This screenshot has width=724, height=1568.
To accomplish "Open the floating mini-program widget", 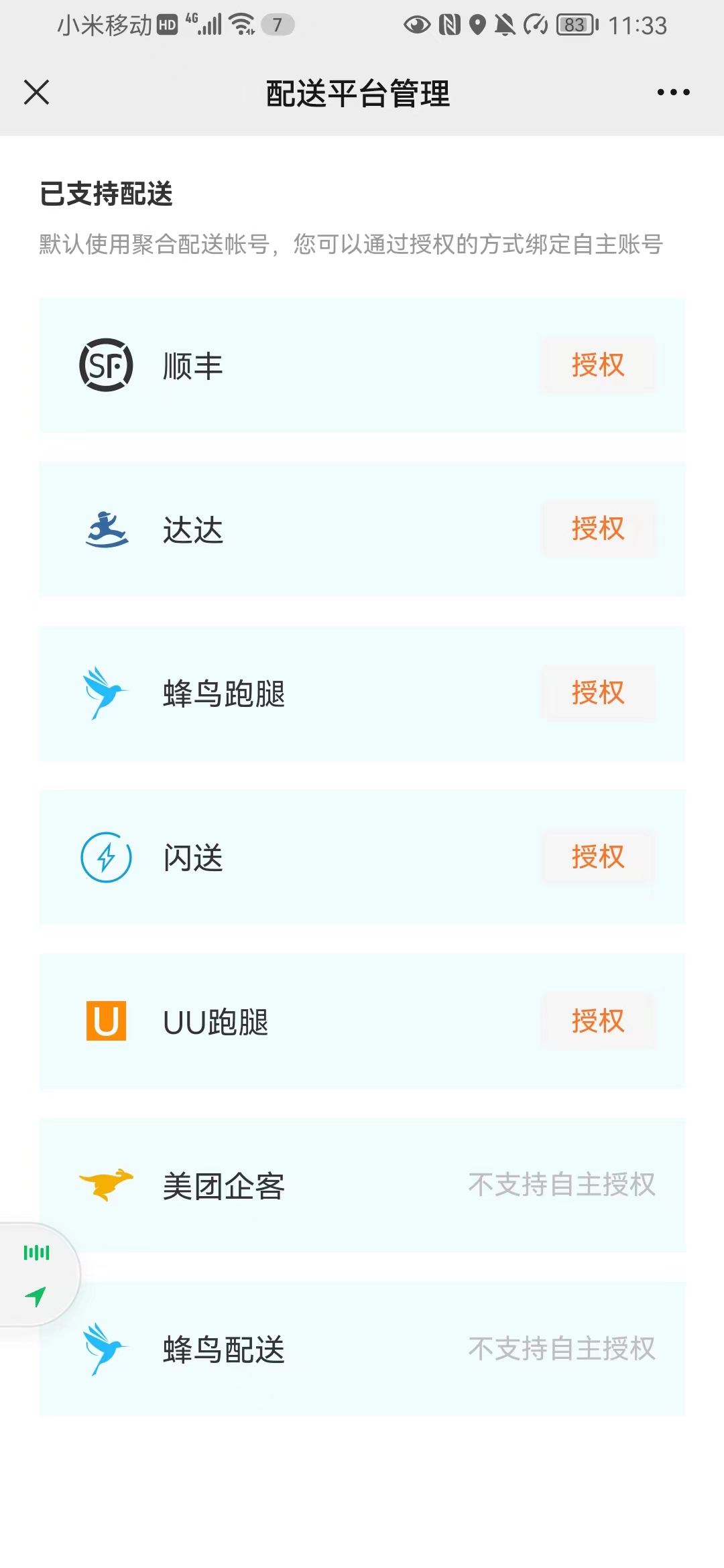I will click(x=37, y=1275).
